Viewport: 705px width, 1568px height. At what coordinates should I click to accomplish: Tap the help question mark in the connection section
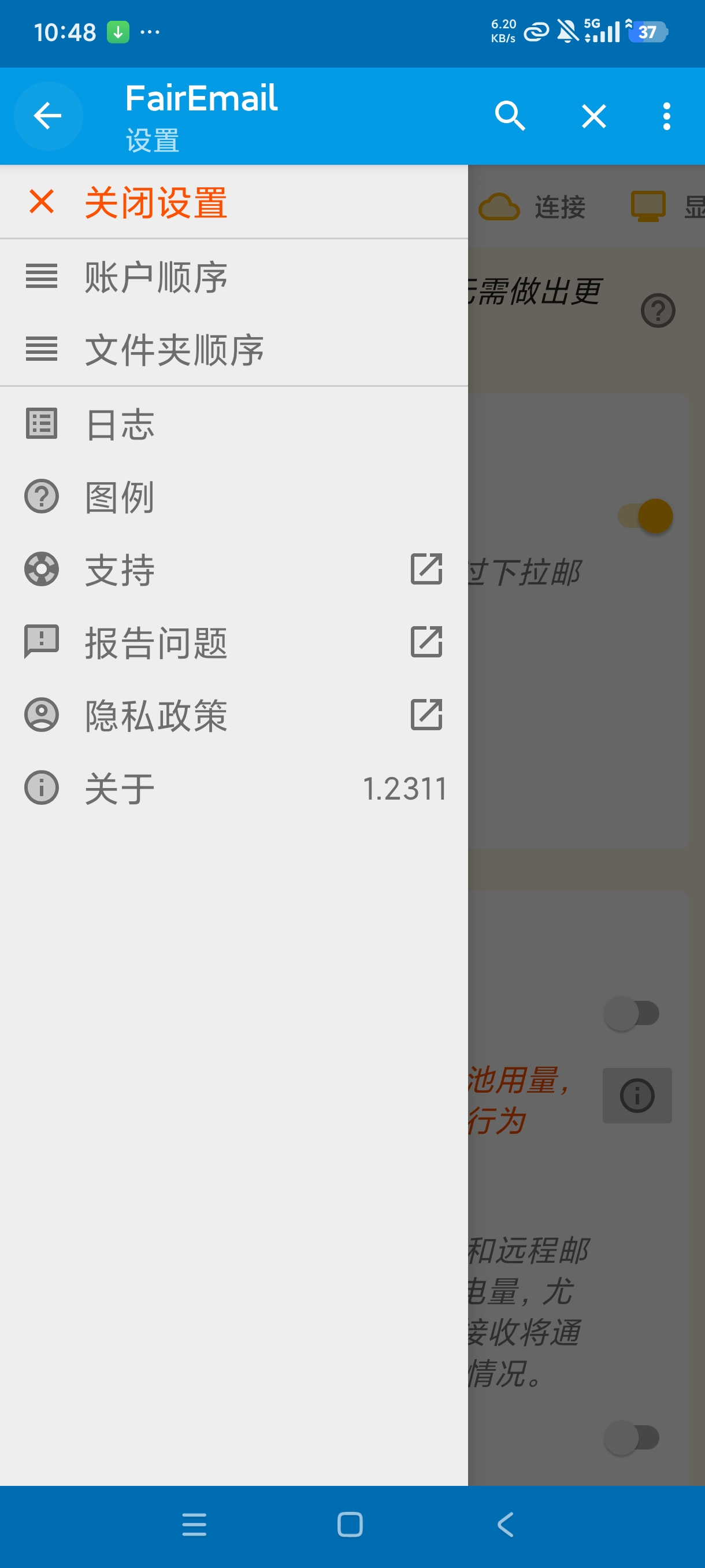click(x=657, y=310)
